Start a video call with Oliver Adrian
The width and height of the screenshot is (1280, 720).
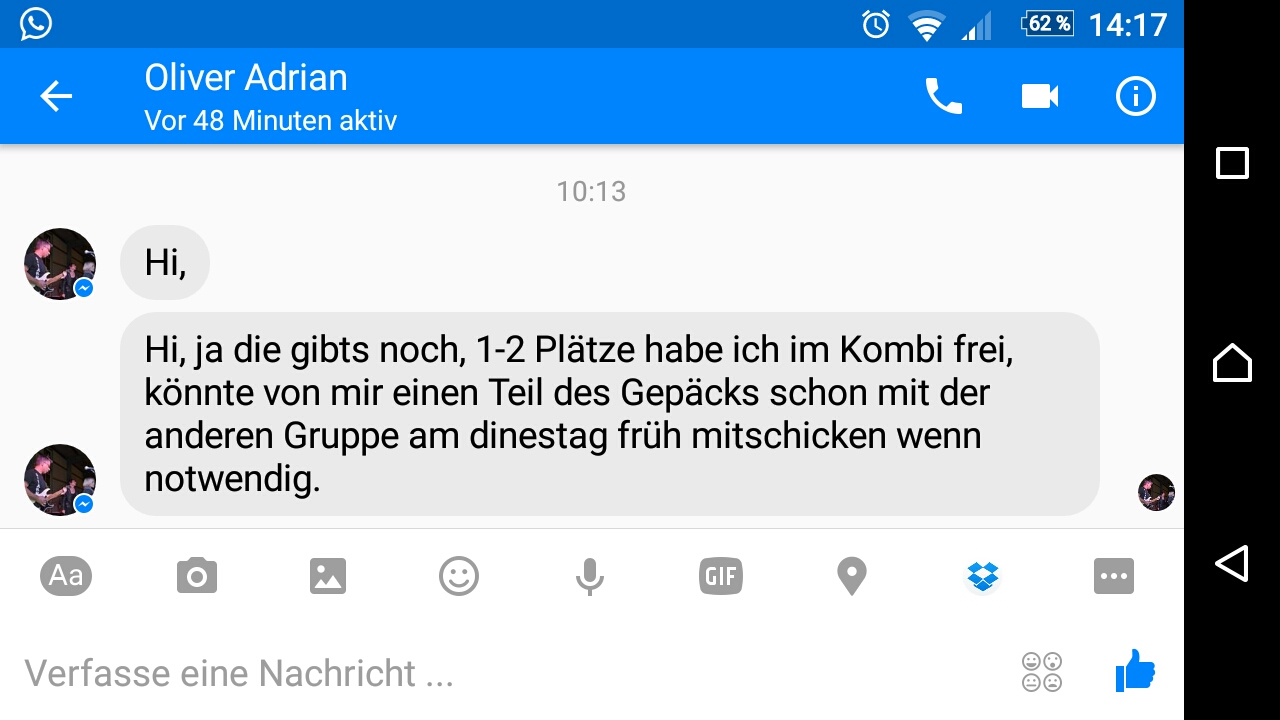[x=1039, y=96]
